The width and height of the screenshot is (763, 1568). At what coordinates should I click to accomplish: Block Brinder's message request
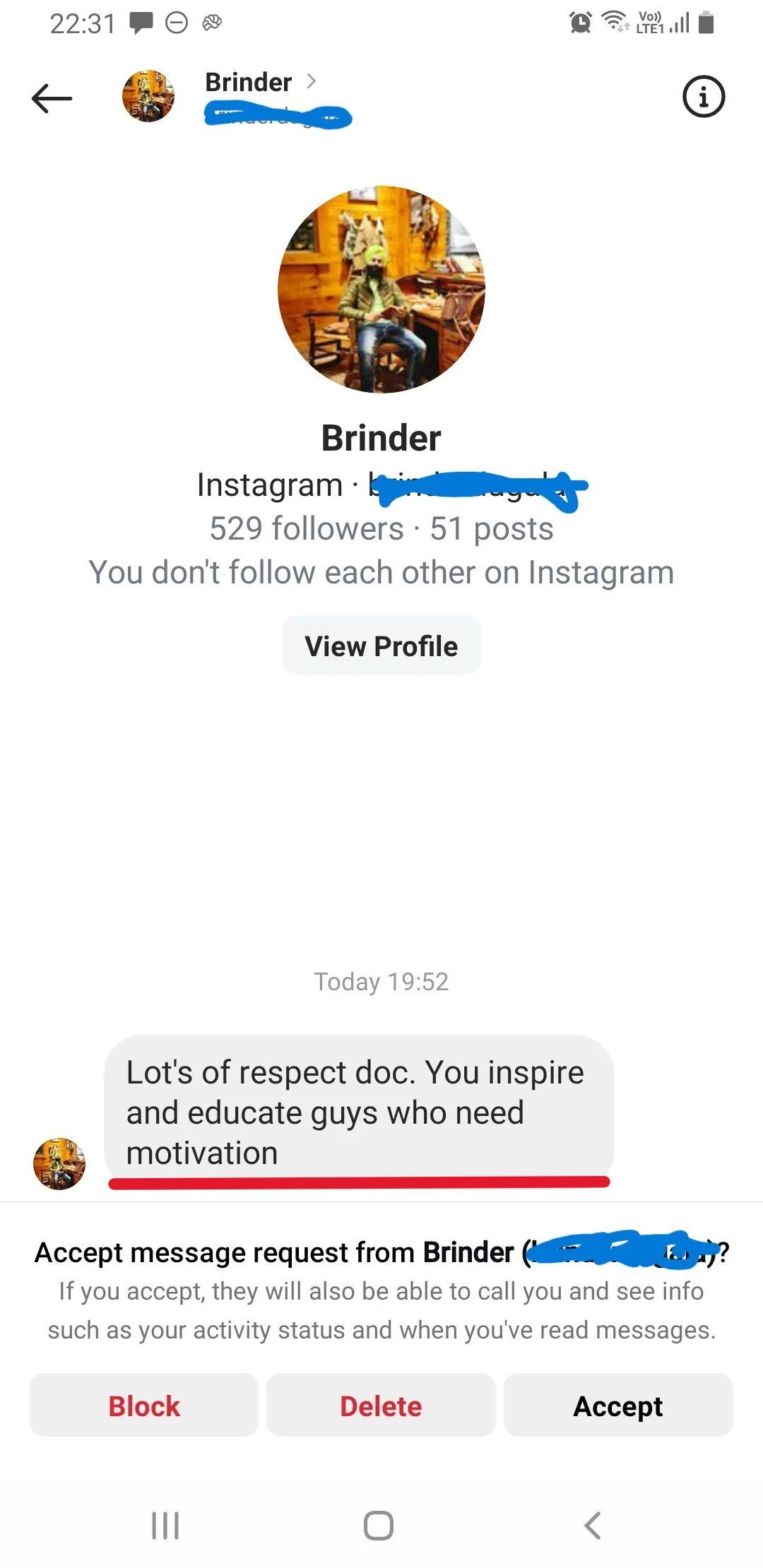click(x=144, y=1406)
